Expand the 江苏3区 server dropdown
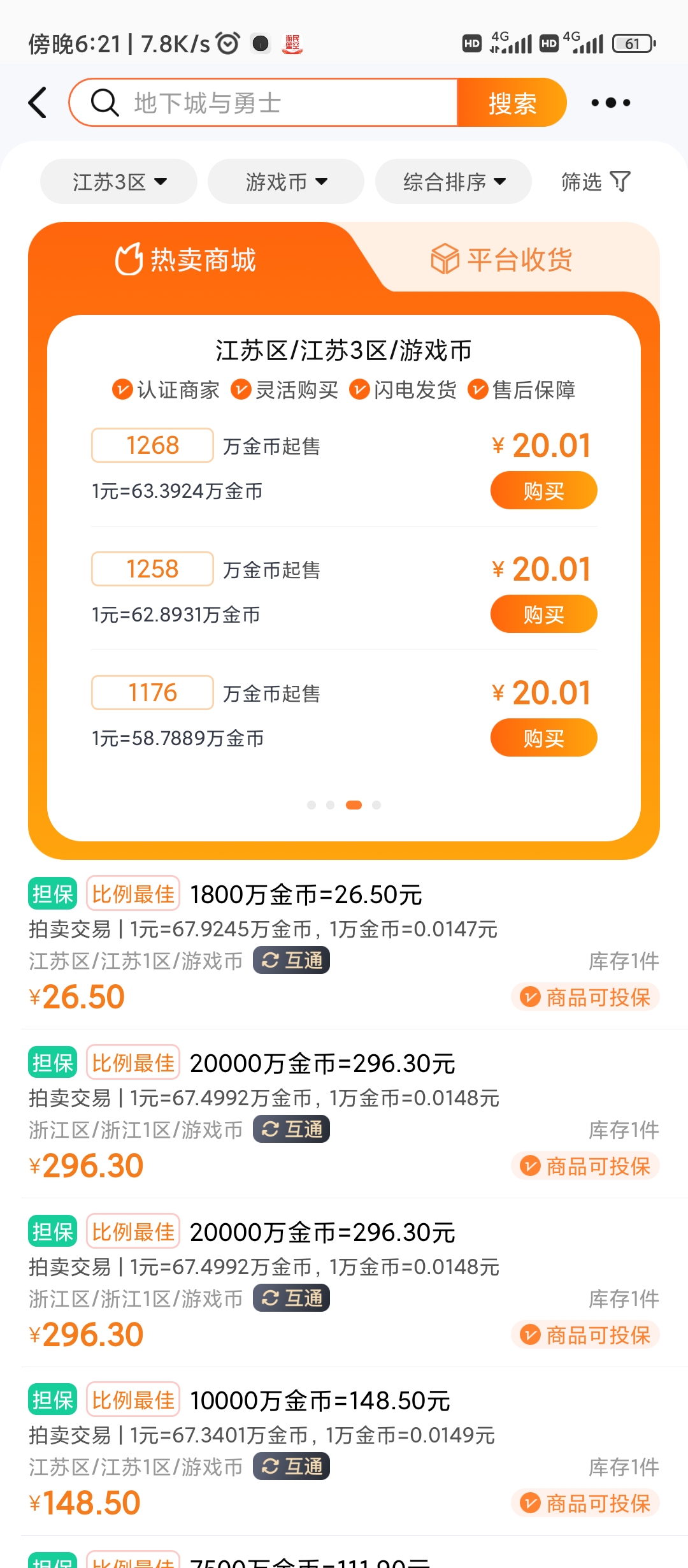The image size is (688, 1568). [x=118, y=182]
